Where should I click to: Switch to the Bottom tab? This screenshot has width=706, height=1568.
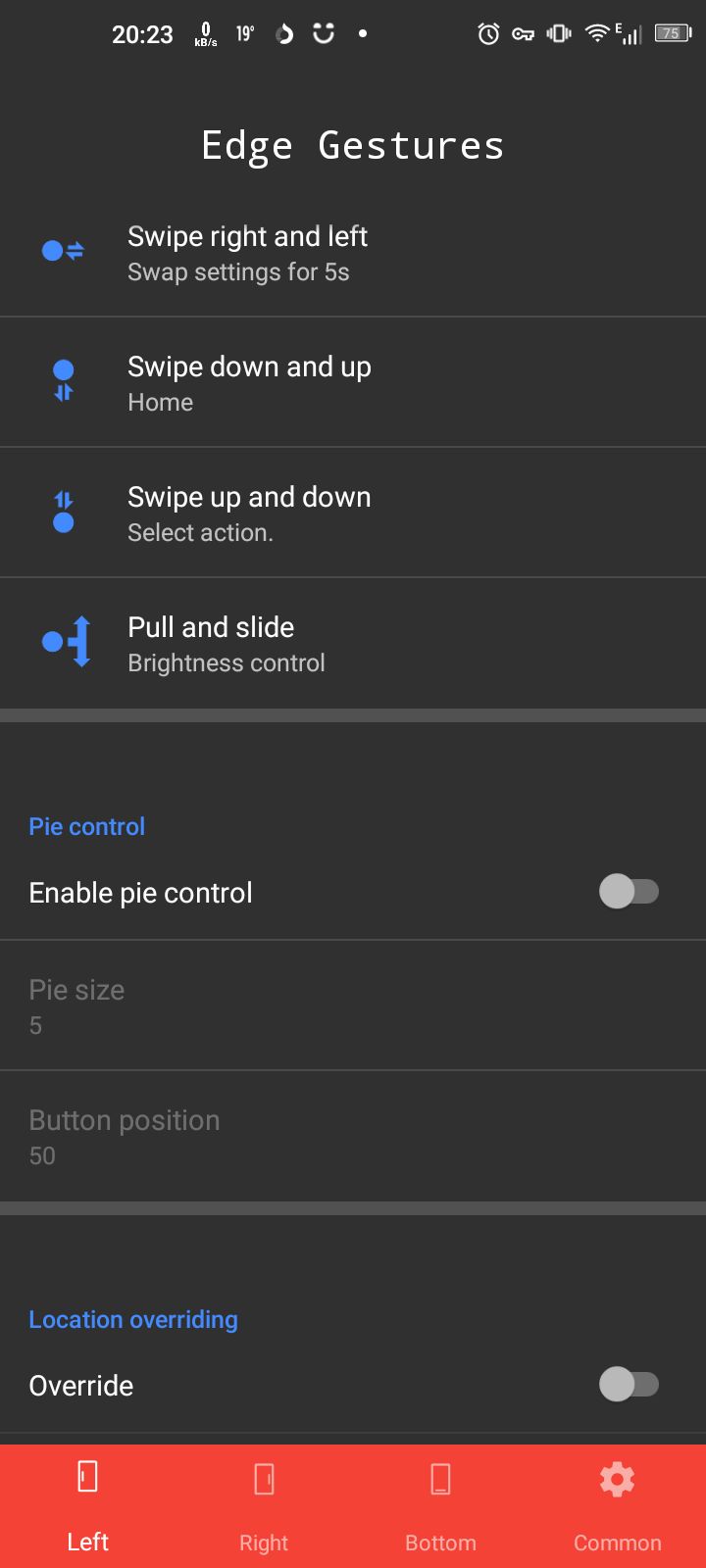[x=440, y=1506]
